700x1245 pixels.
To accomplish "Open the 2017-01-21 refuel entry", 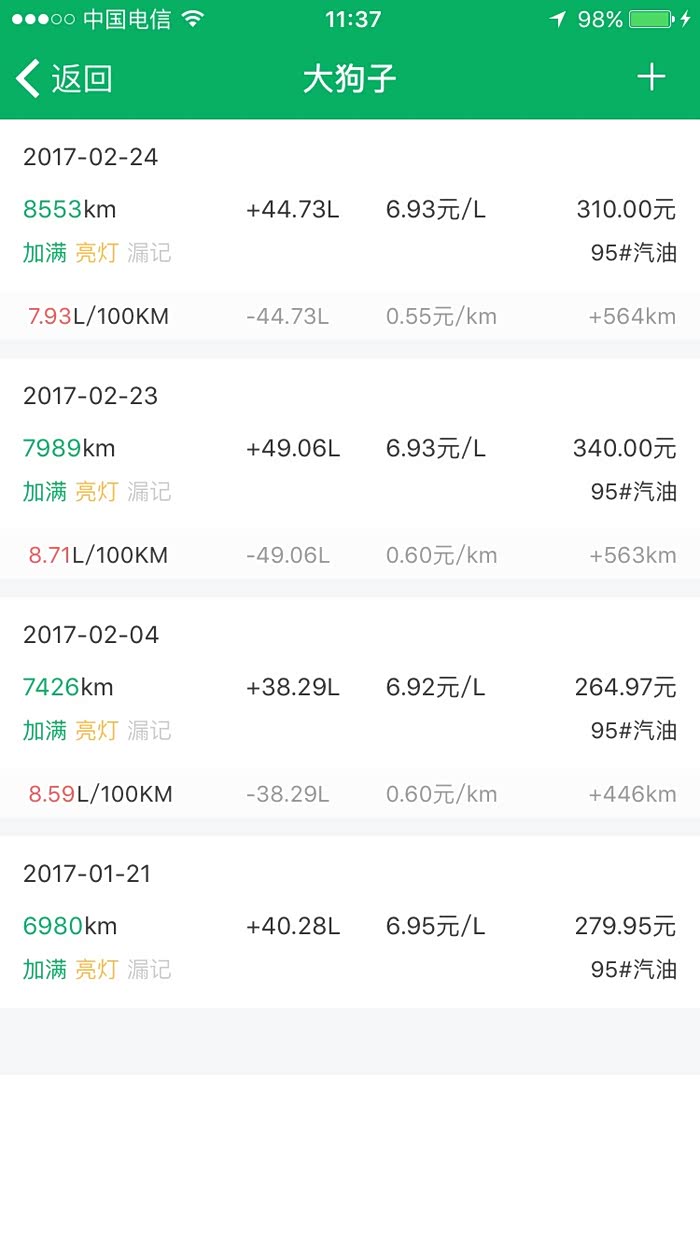I will click(x=350, y=926).
